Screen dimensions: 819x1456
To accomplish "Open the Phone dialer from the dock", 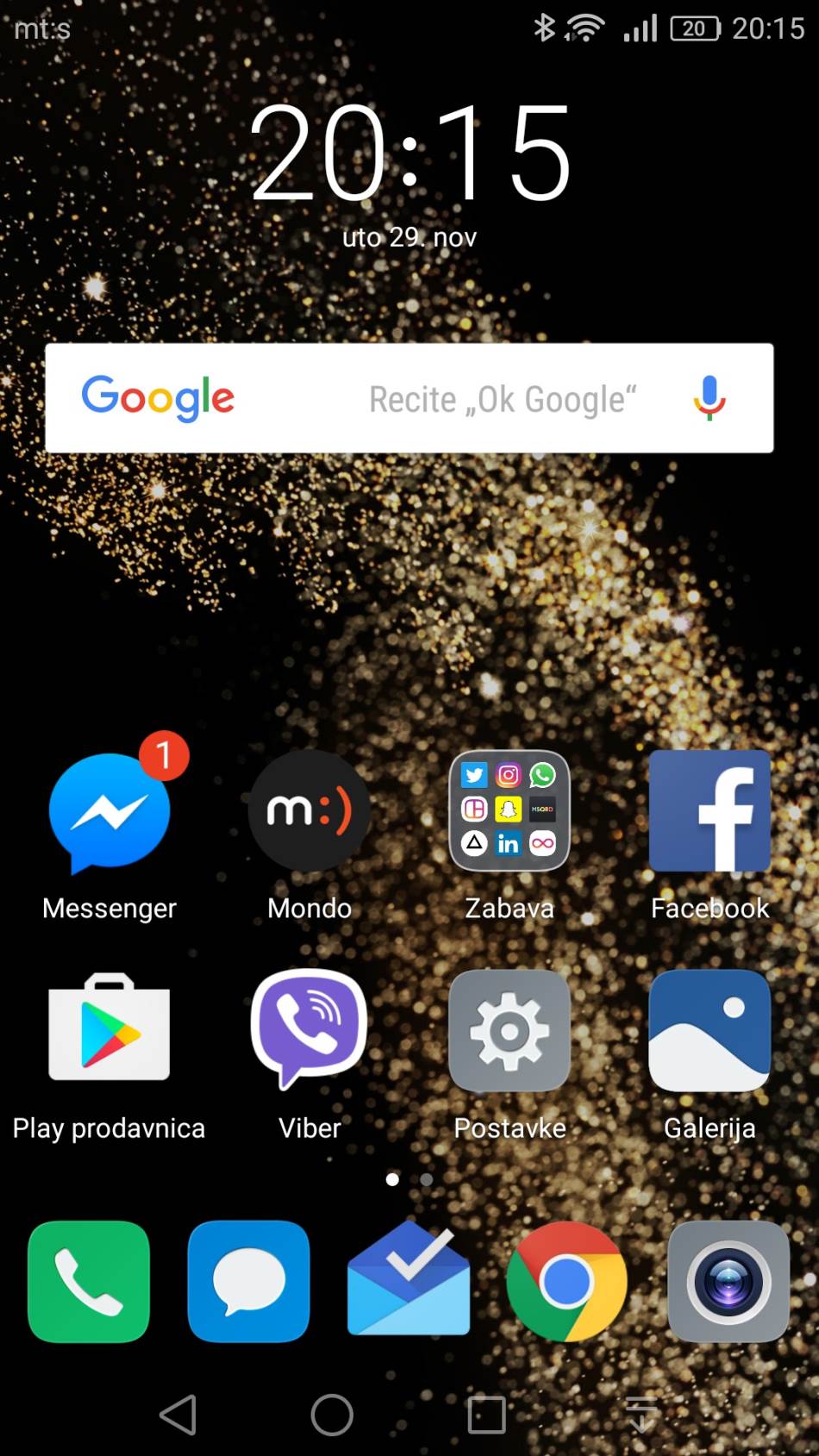I will pyautogui.click(x=89, y=1282).
